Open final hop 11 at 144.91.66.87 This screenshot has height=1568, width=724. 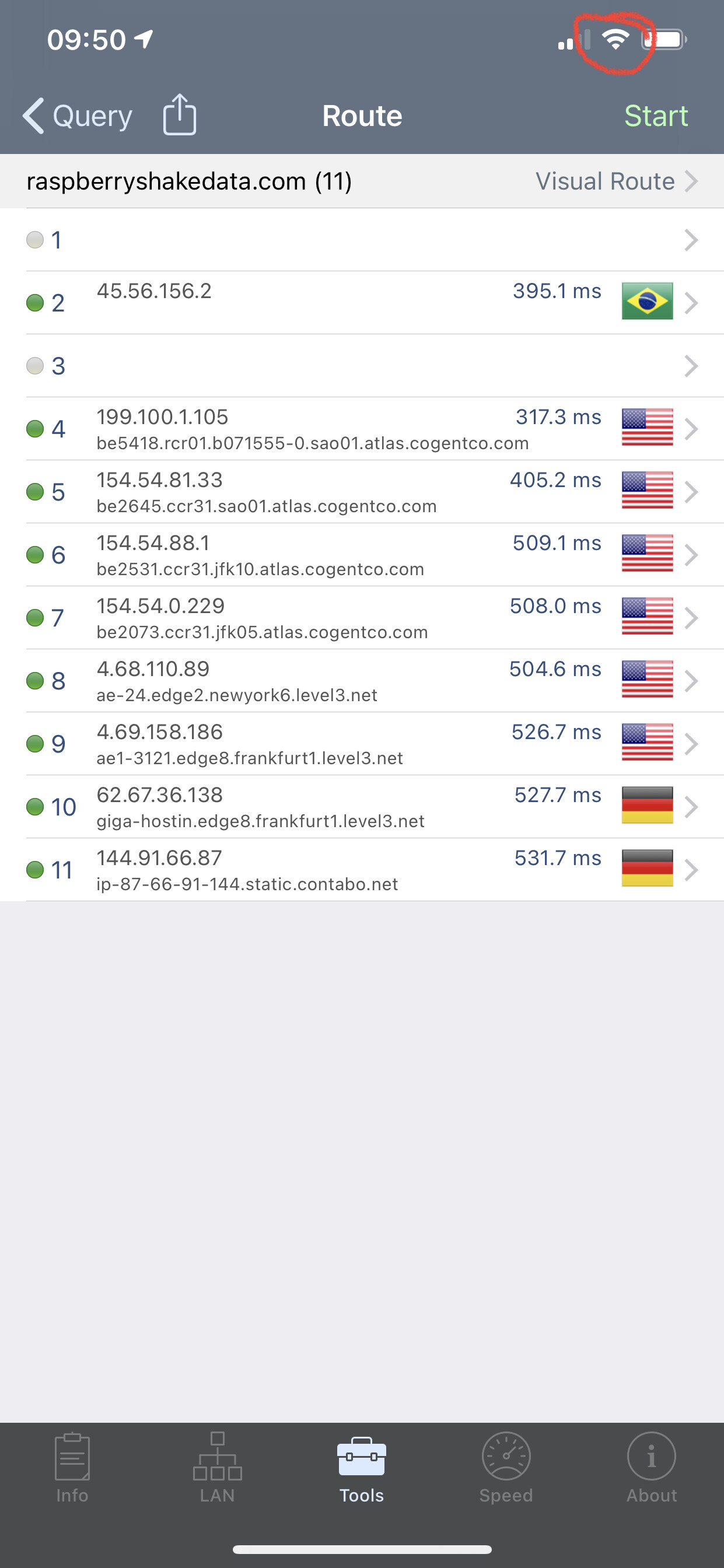coord(362,870)
